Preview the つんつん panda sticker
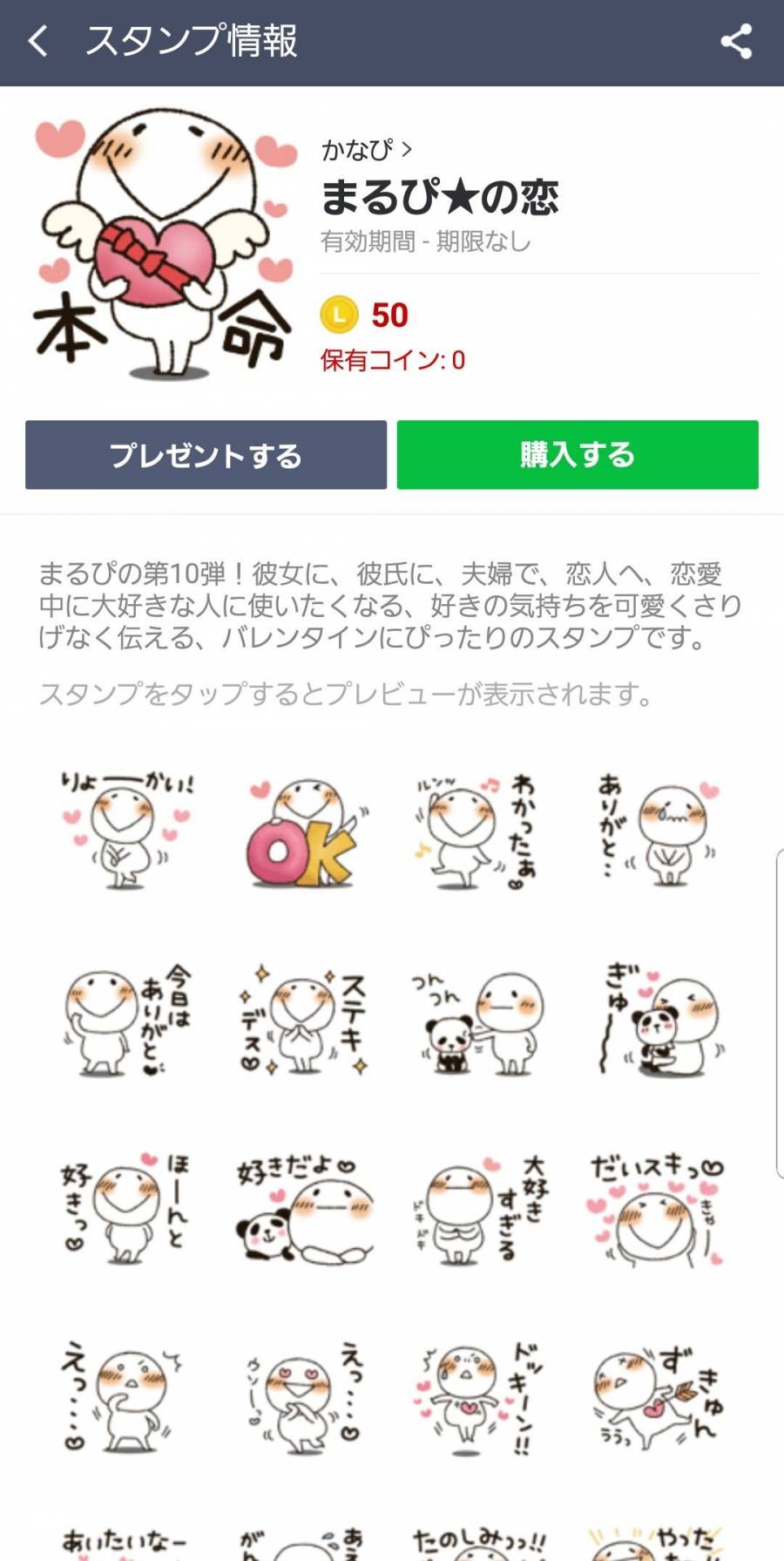This screenshot has width=784, height=1561. click(x=477, y=1021)
